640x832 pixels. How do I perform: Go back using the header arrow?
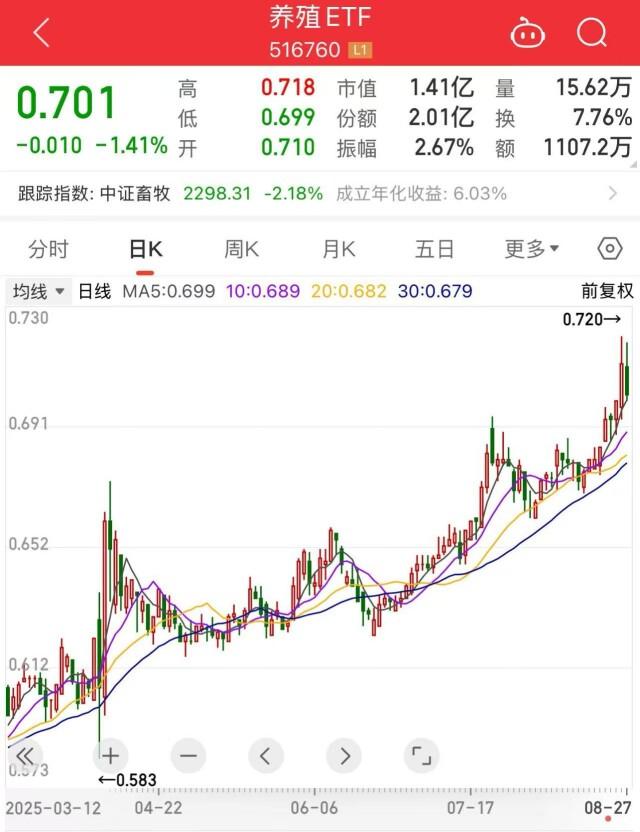41,33
